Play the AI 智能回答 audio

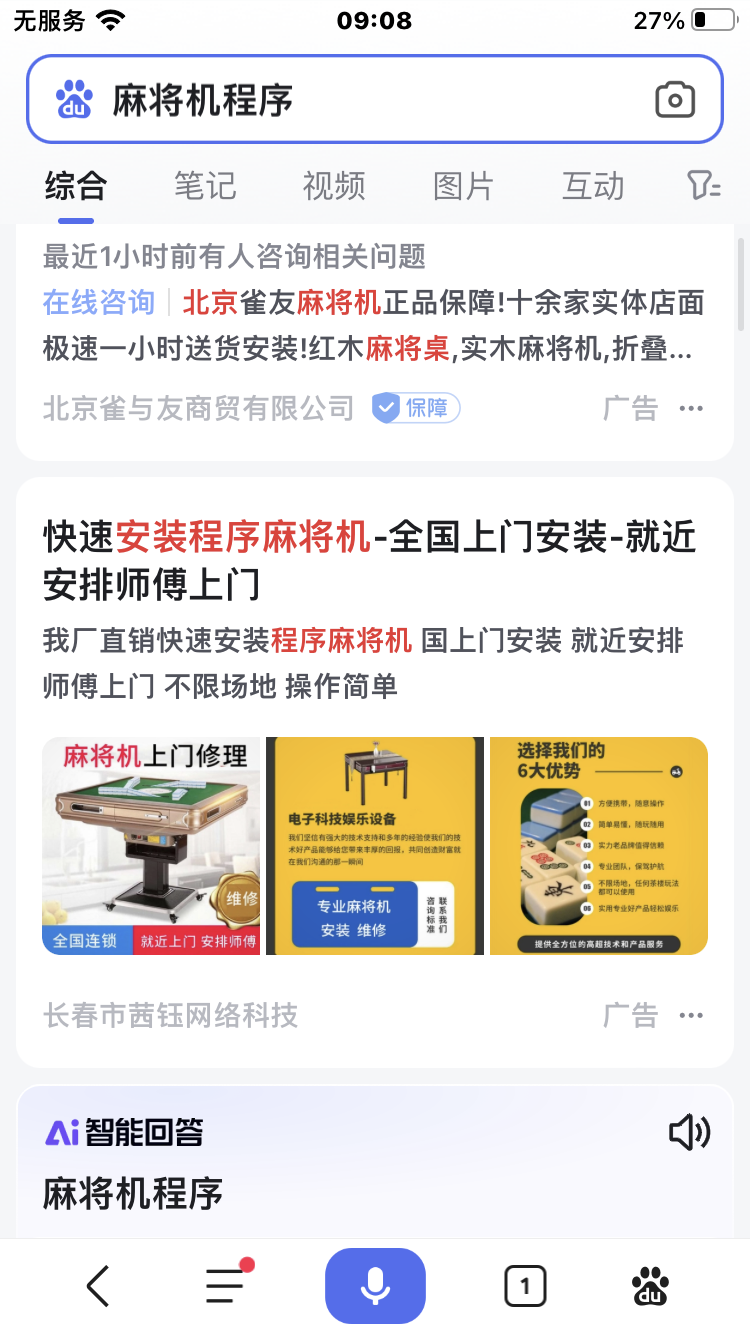689,1132
